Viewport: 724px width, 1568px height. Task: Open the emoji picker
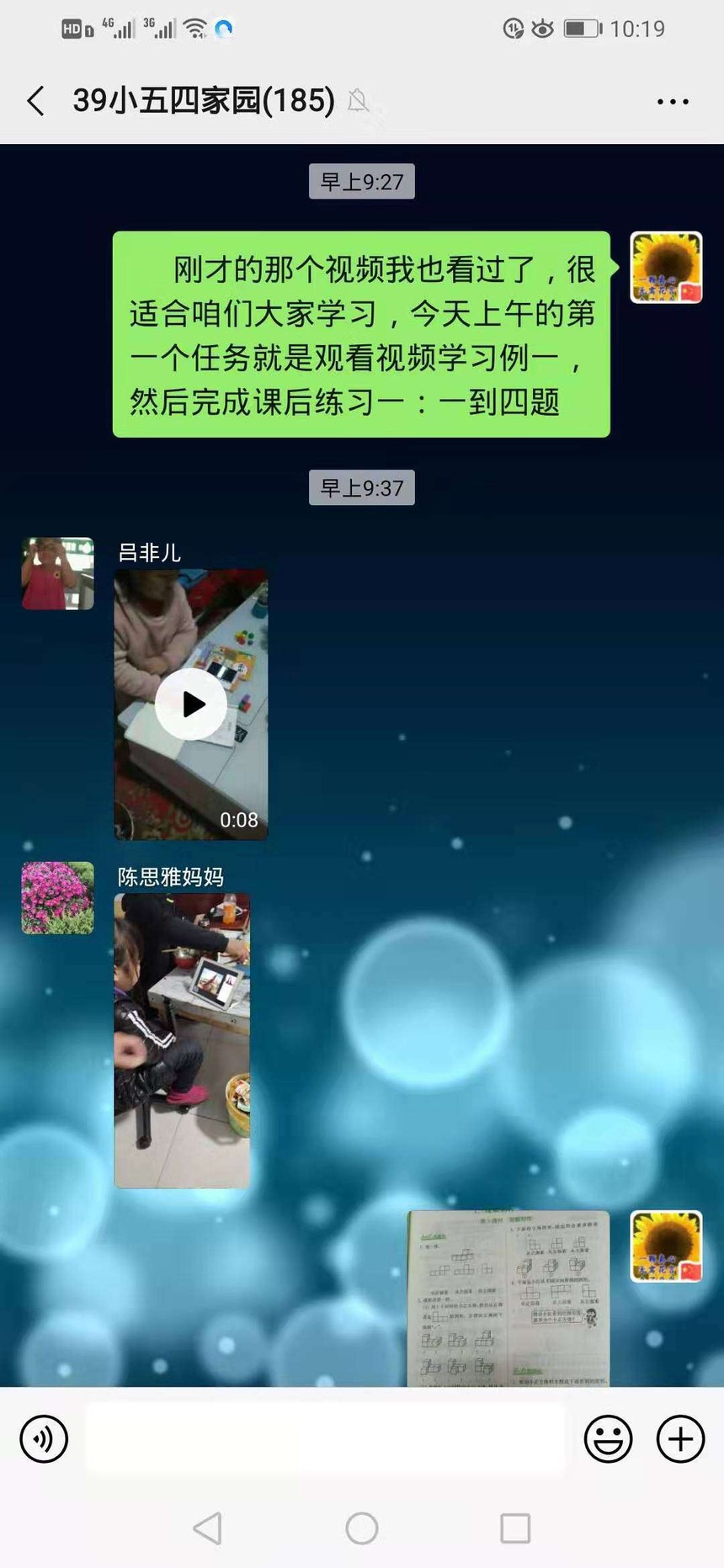pyautogui.click(x=608, y=1438)
